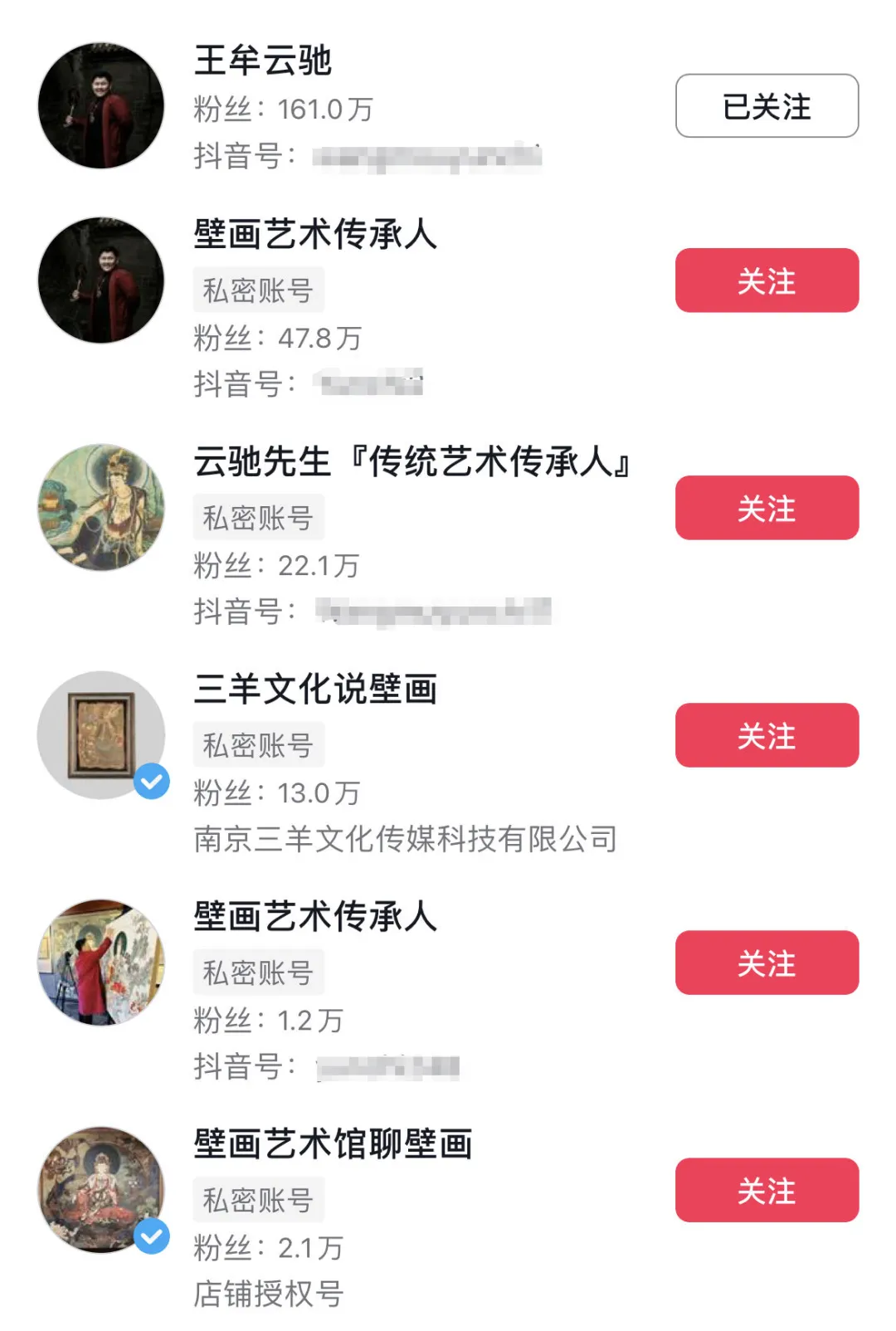Unfollow 王牟云驰 via the 已关注 button
This screenshot has width=896, height=1331.
click(x=767, y=106)
